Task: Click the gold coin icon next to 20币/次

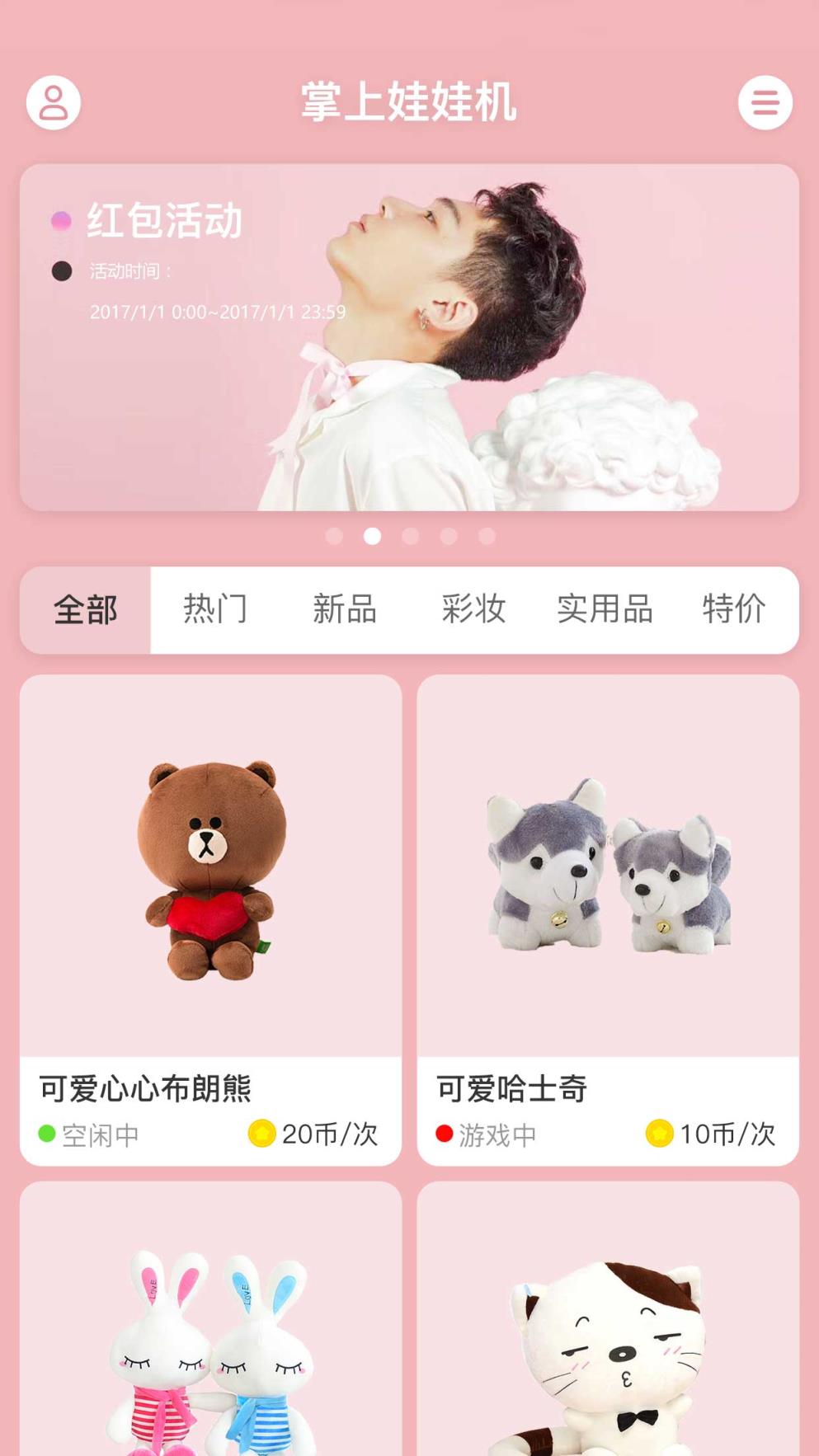Action: (x=262, y=1134)
